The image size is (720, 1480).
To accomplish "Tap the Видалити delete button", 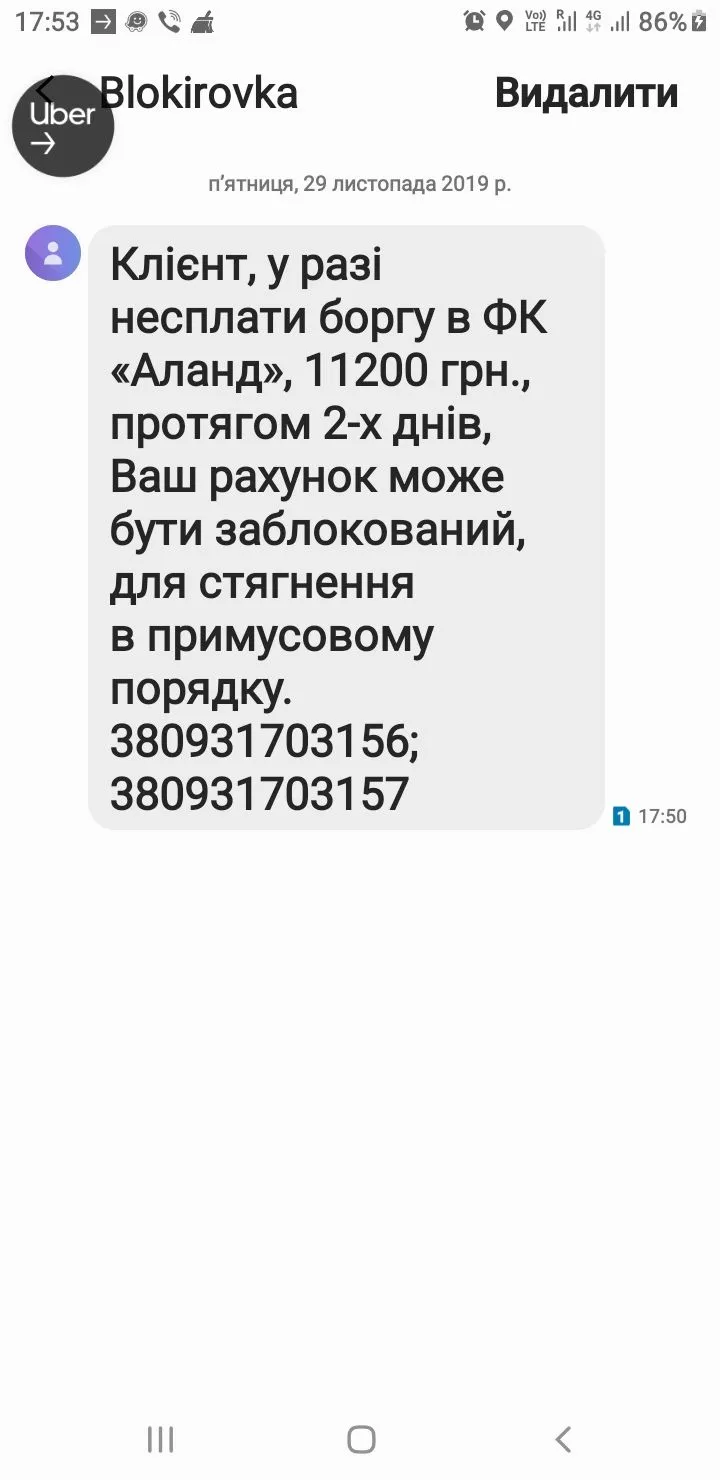I will tap(586, 93).
